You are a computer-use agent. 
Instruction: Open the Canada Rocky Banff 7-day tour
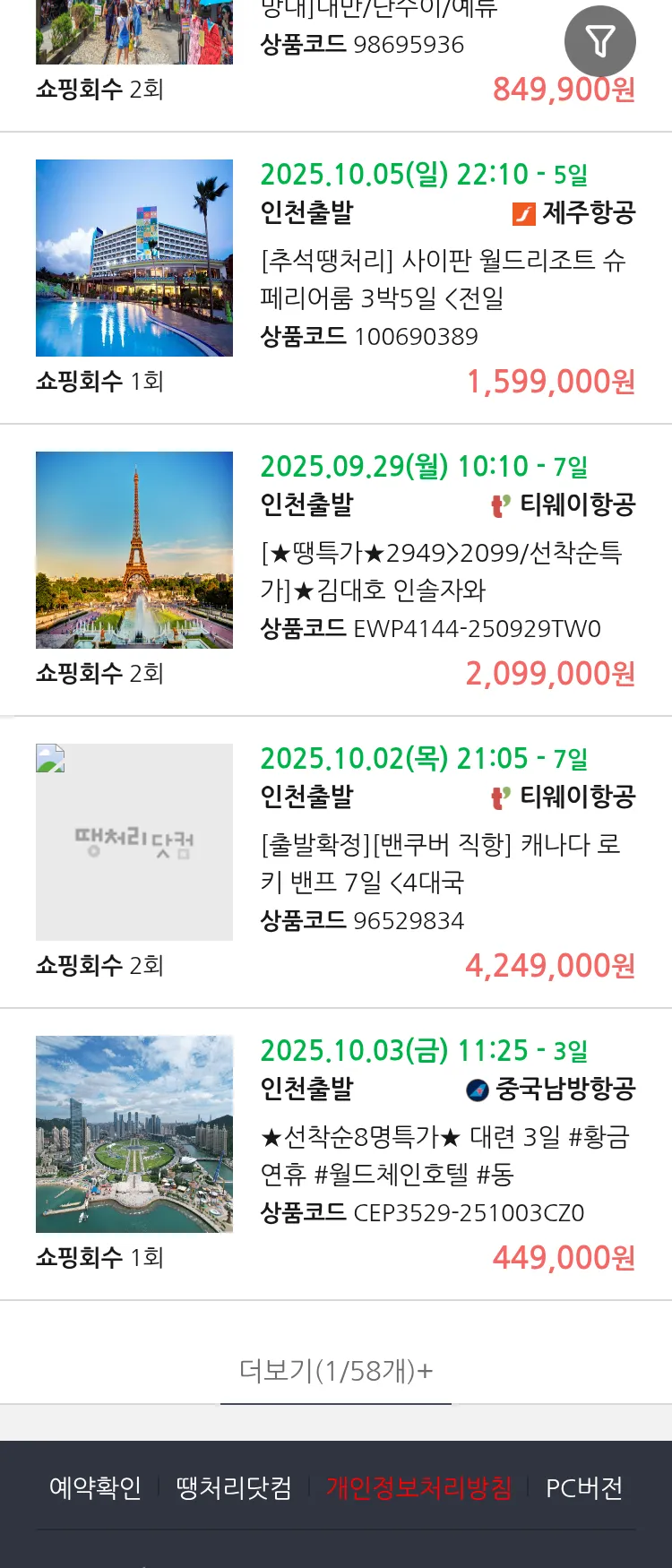[x=443, y=863]
